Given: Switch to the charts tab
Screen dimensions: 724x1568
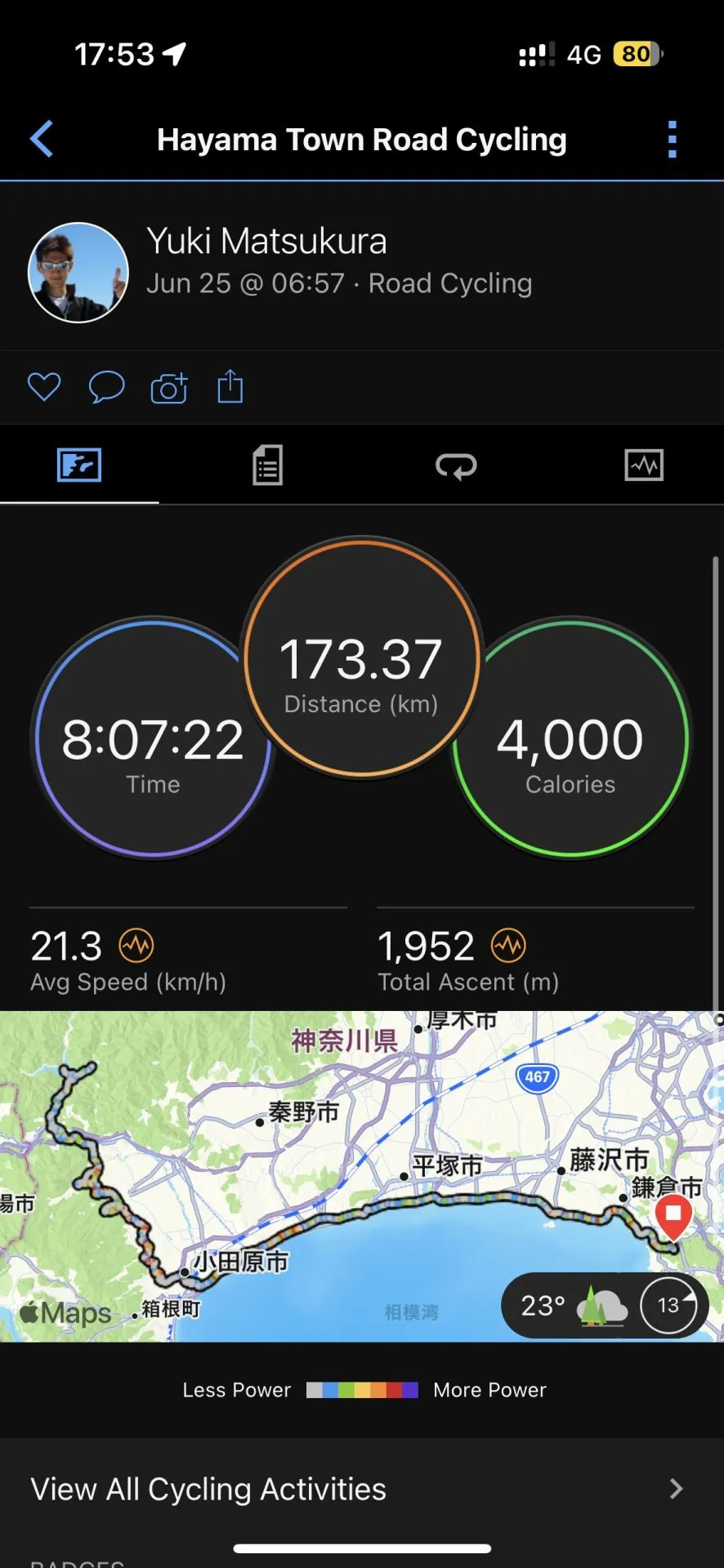Looking at the screenshot, I should (644, 465).
